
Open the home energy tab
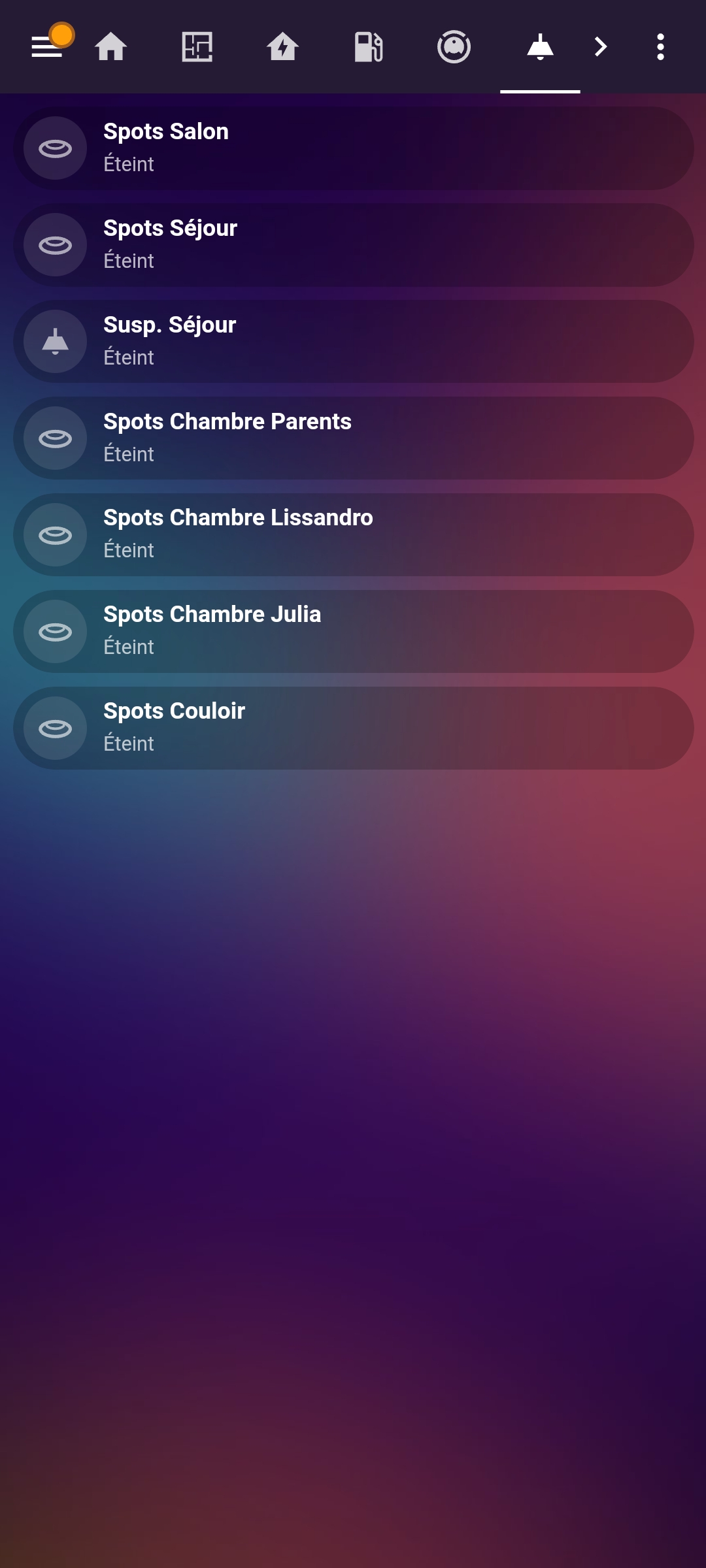pyautogui.click(x=282, y=47)
